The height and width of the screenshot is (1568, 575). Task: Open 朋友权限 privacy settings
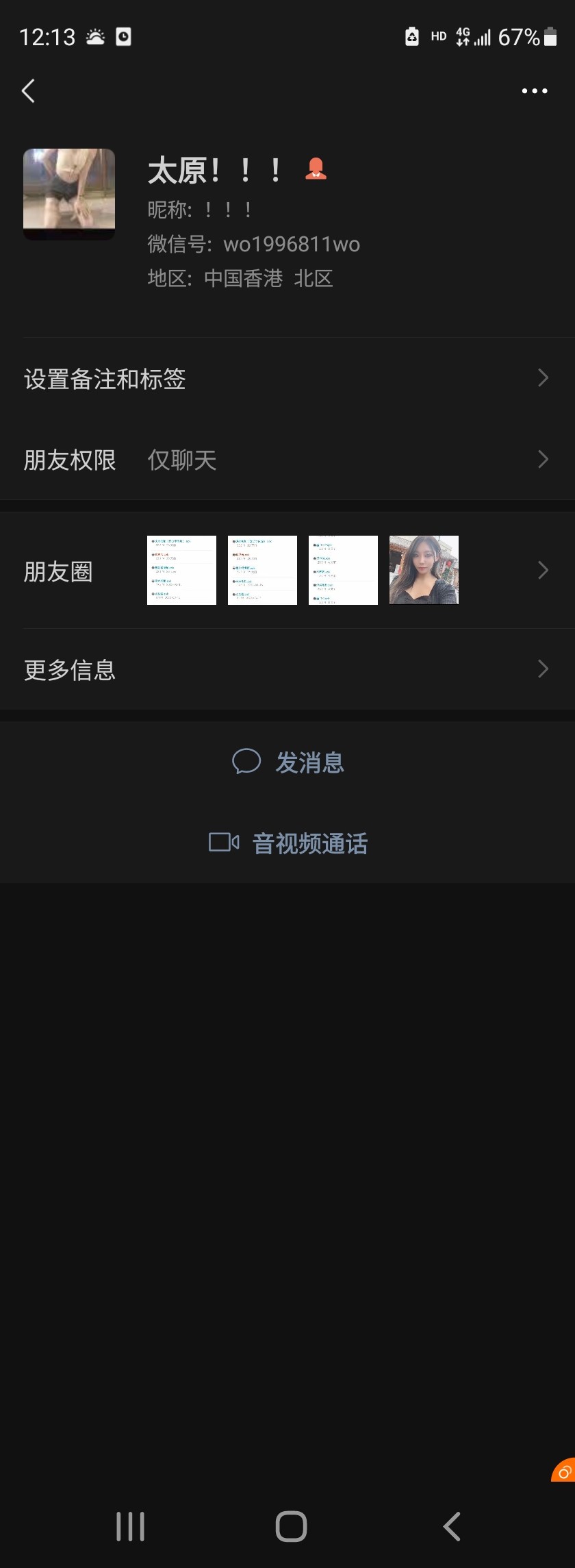tap(287, 460)
